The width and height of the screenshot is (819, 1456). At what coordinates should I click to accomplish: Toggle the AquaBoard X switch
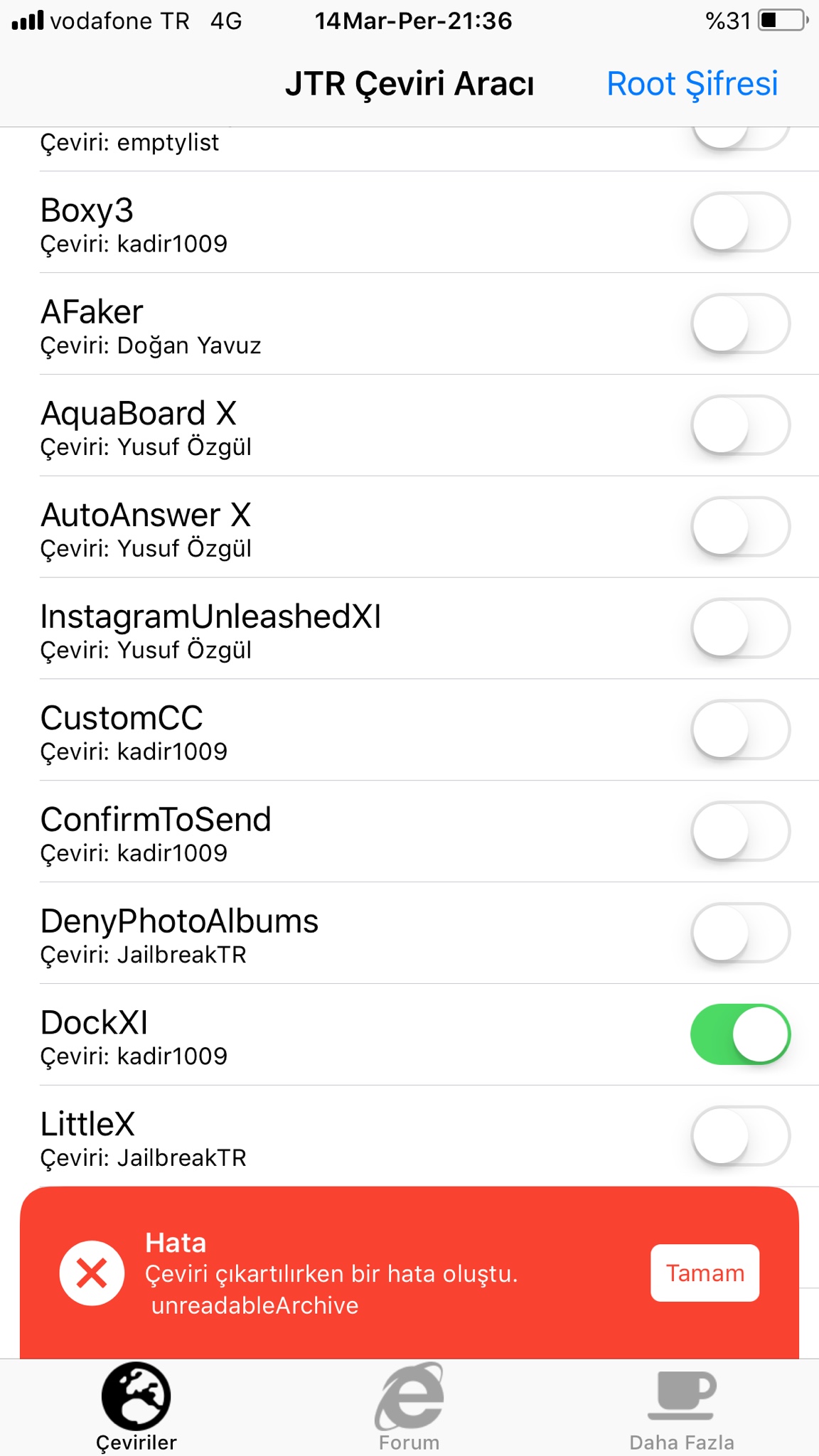coord(740,425)
